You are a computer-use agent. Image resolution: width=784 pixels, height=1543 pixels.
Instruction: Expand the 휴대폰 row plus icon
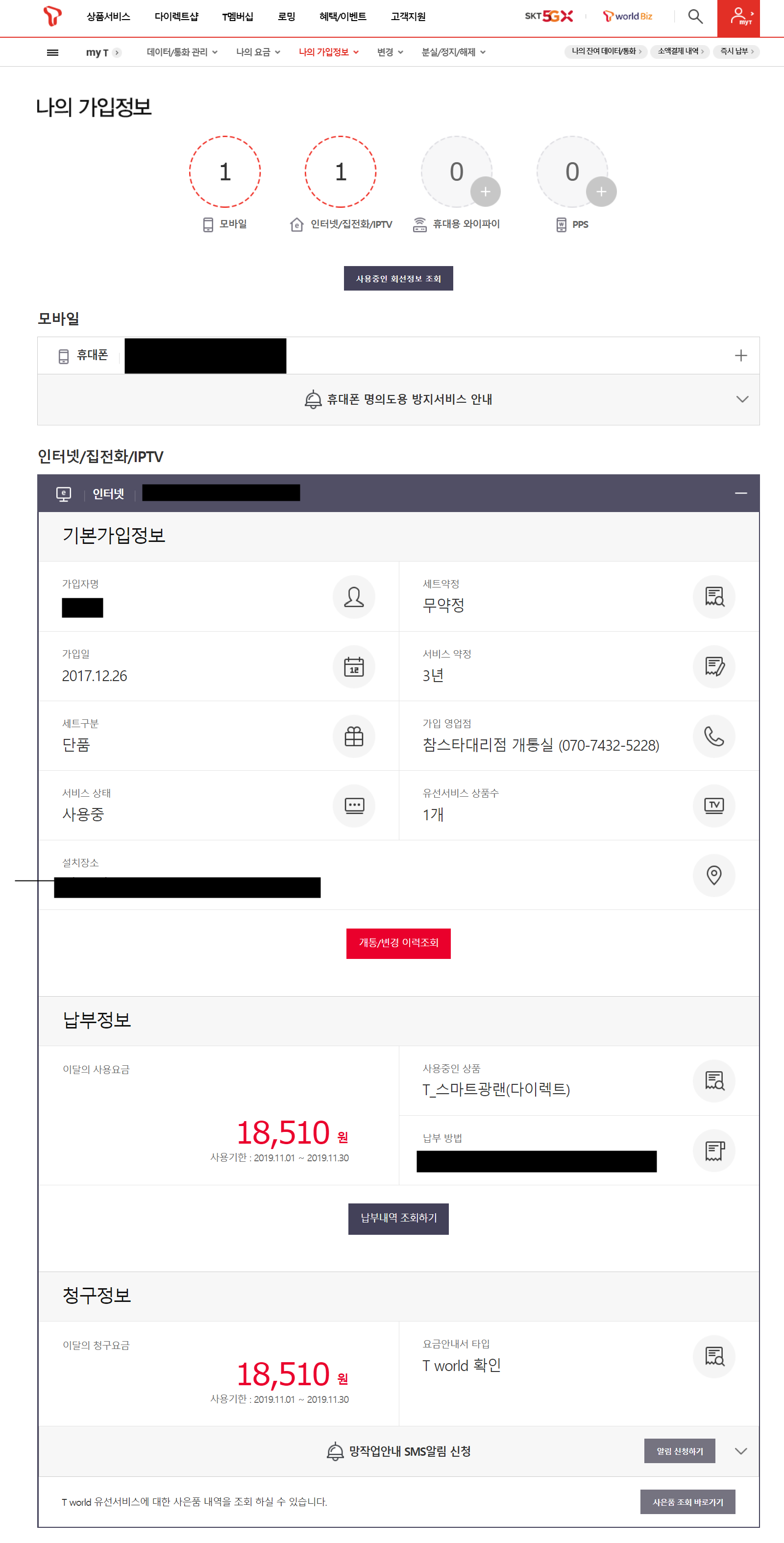740,356
